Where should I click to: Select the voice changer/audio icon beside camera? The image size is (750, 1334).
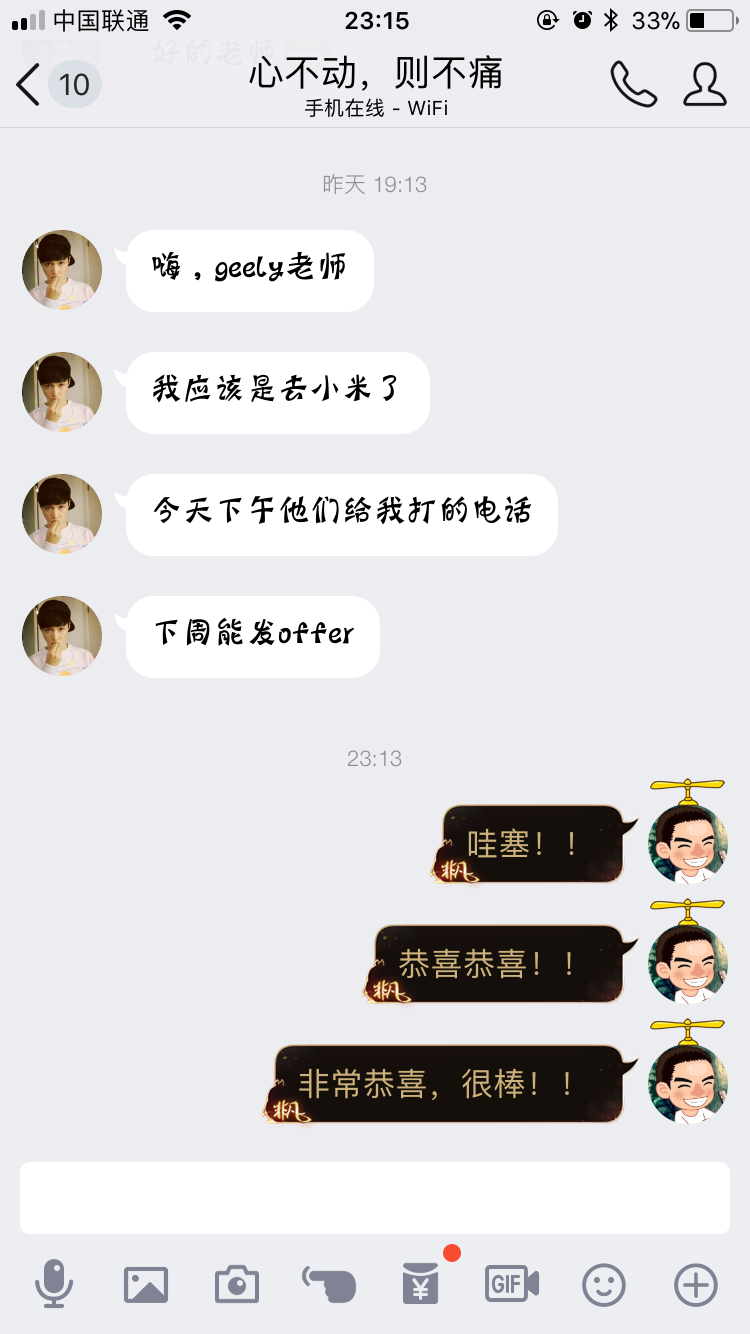(328, 1286)
